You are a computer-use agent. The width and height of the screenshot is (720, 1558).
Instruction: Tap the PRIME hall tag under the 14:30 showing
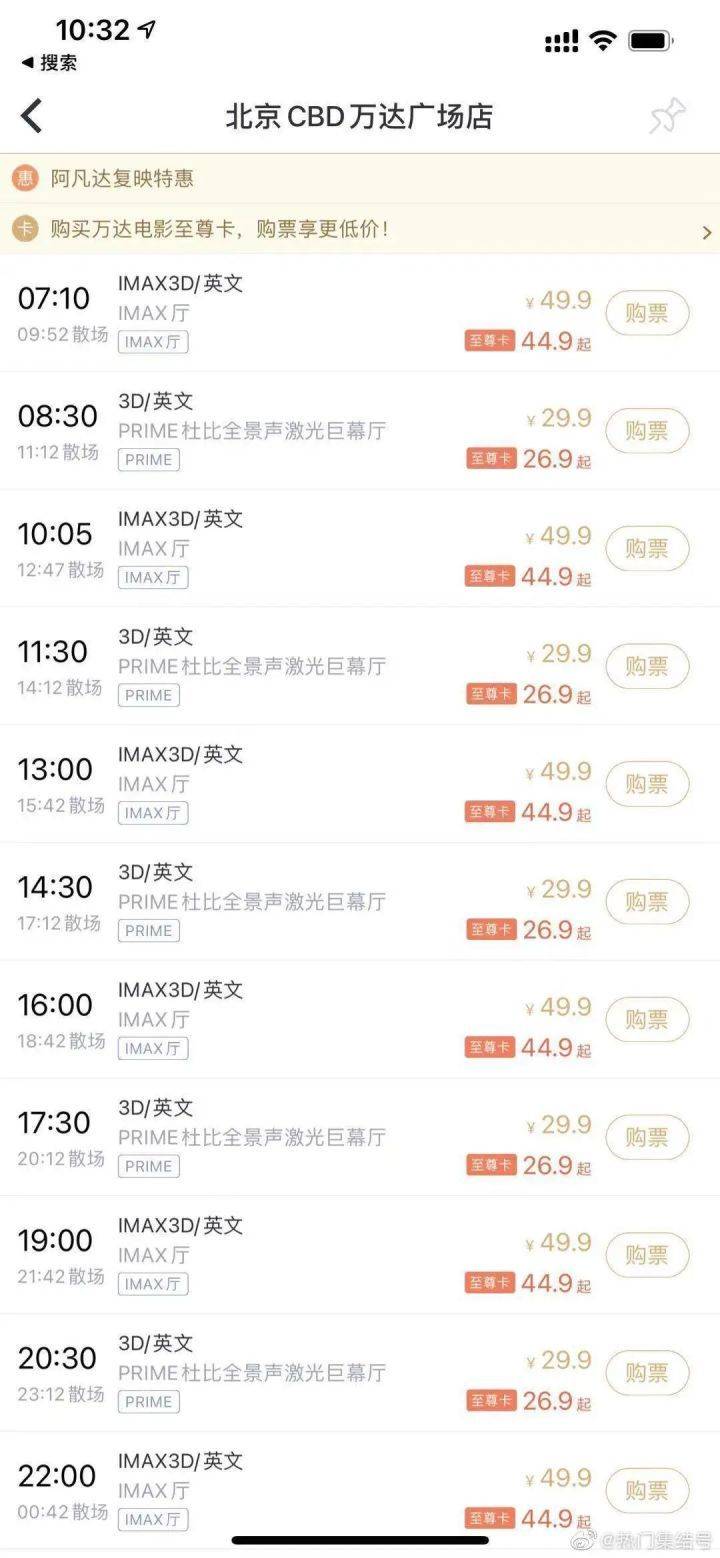point(148,930)
